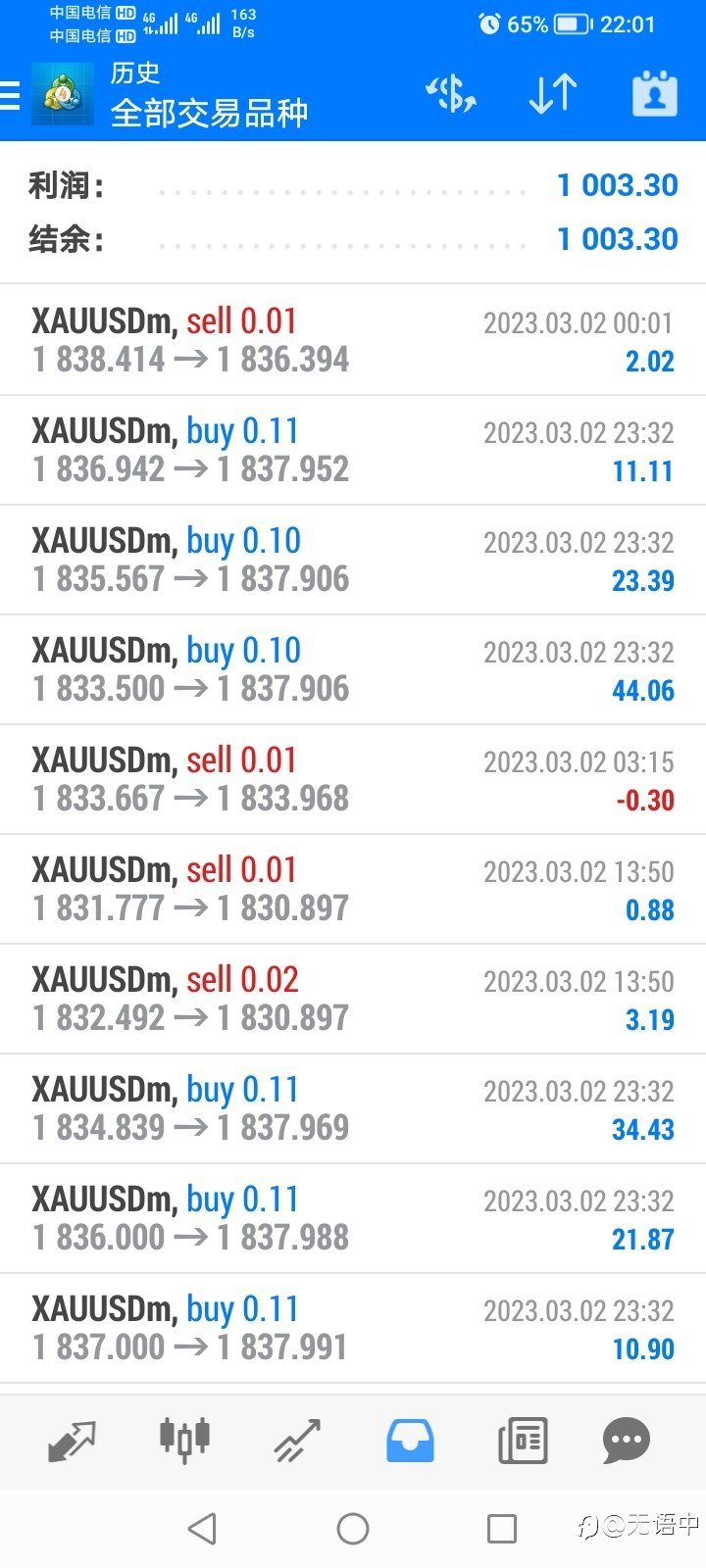Open the News tab
Viewport: 706px width, 1568px height.
(x=523, y=1441)
